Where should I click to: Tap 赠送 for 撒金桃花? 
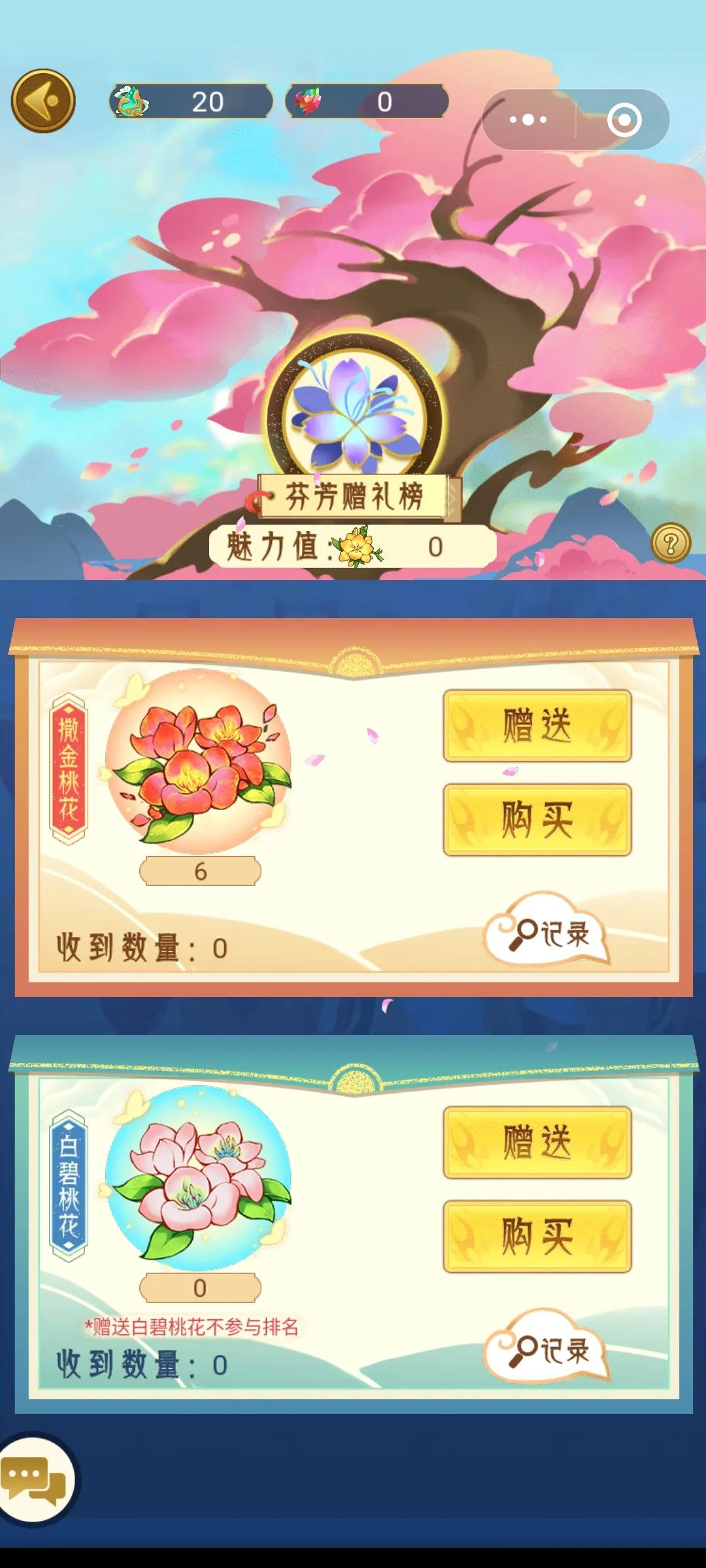coord(537,725)
